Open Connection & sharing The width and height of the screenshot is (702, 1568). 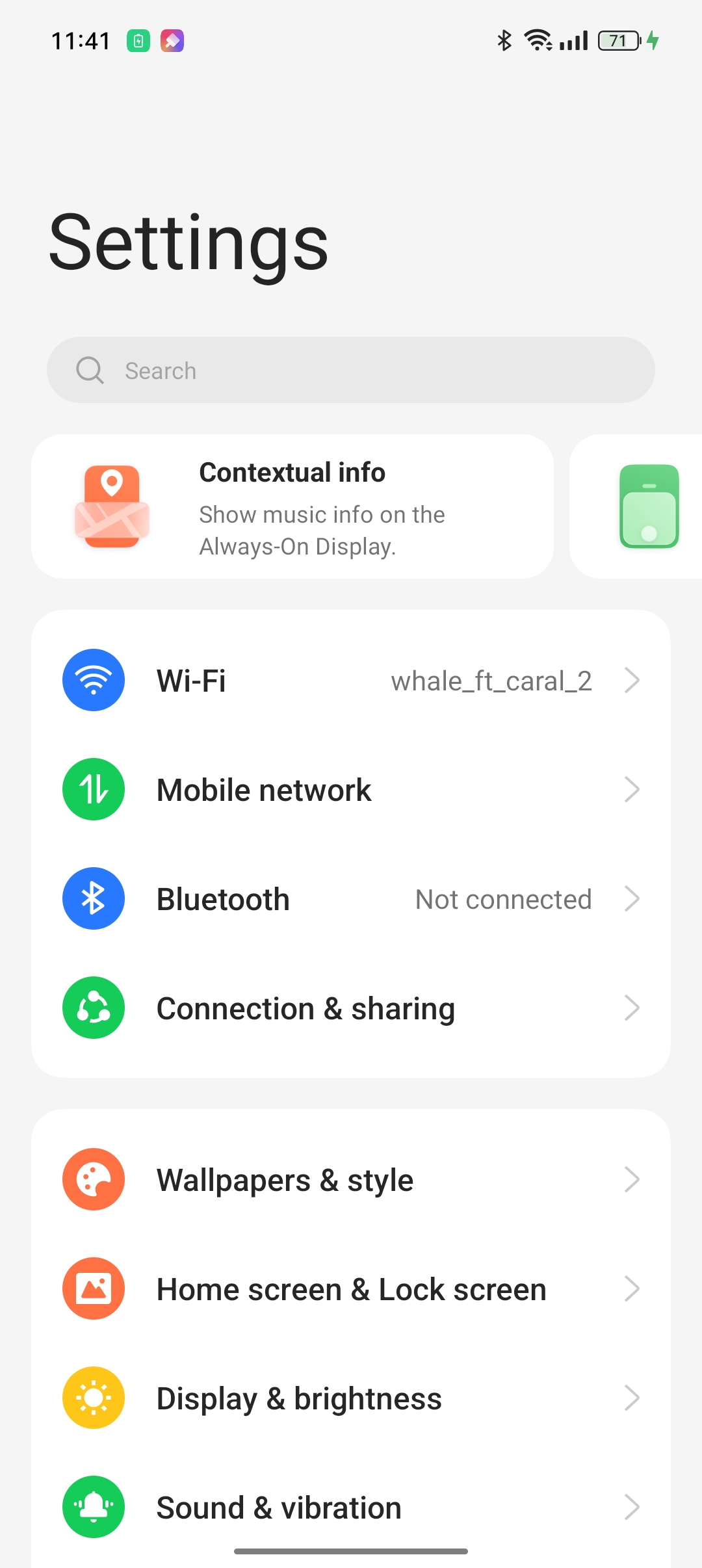(351, 1008)
